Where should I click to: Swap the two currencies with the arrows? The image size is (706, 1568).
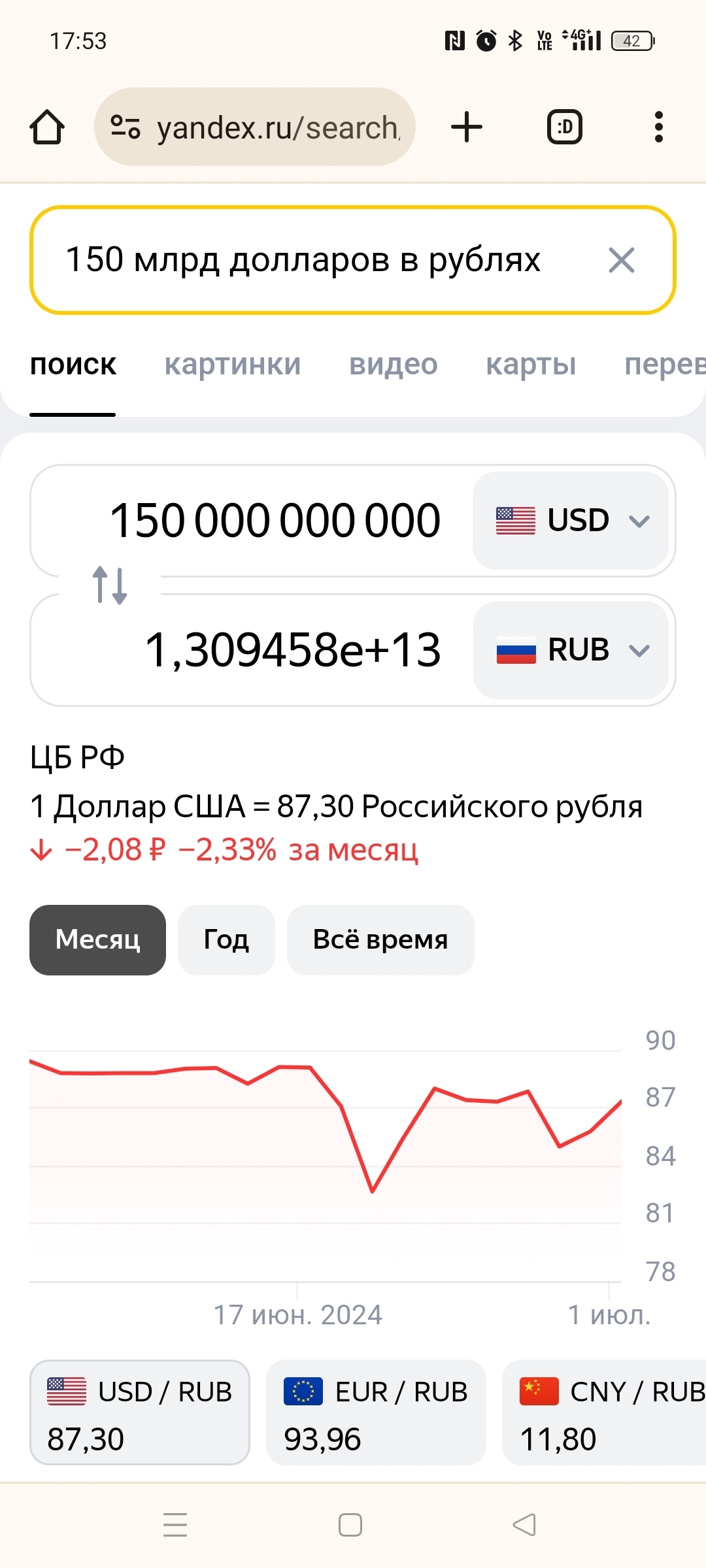[x=110, y=585]
